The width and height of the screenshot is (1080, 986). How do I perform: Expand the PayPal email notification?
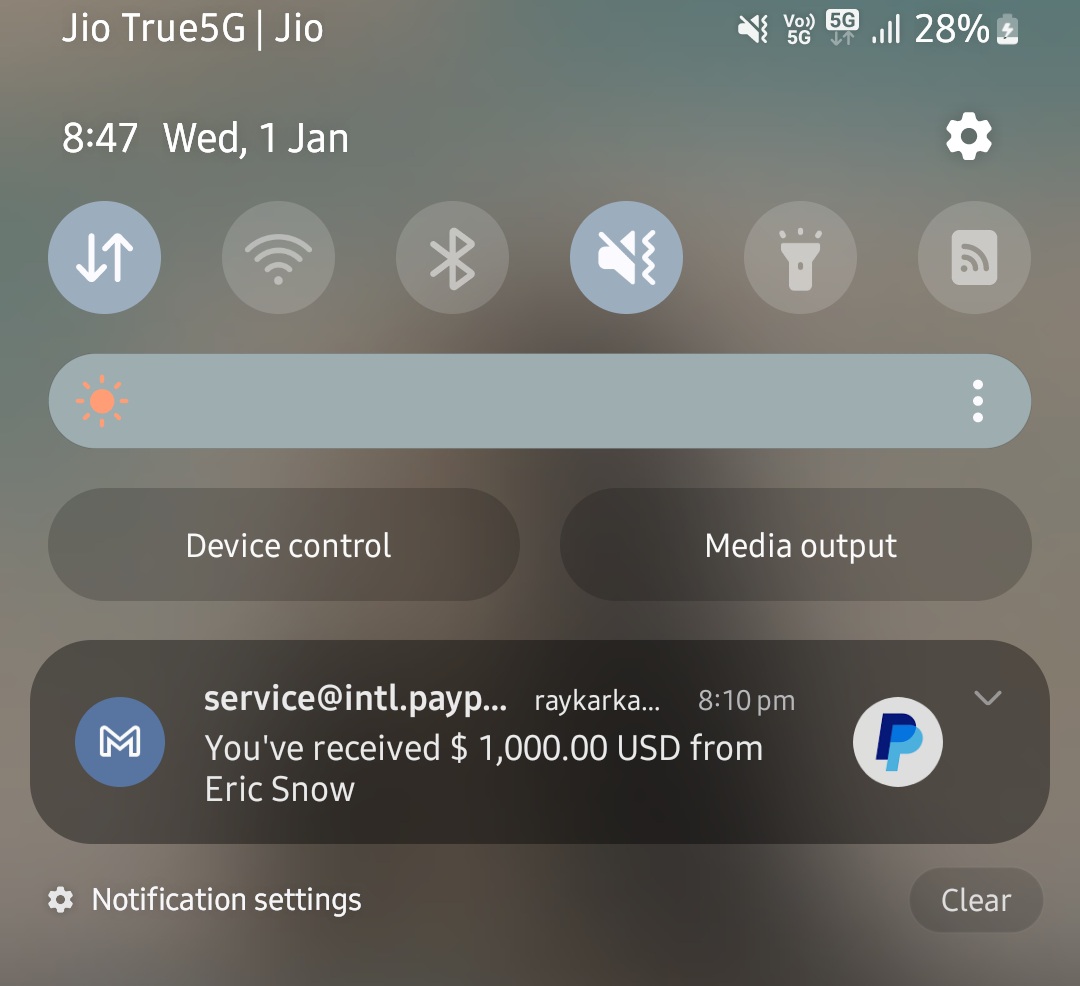click(987, 698)
